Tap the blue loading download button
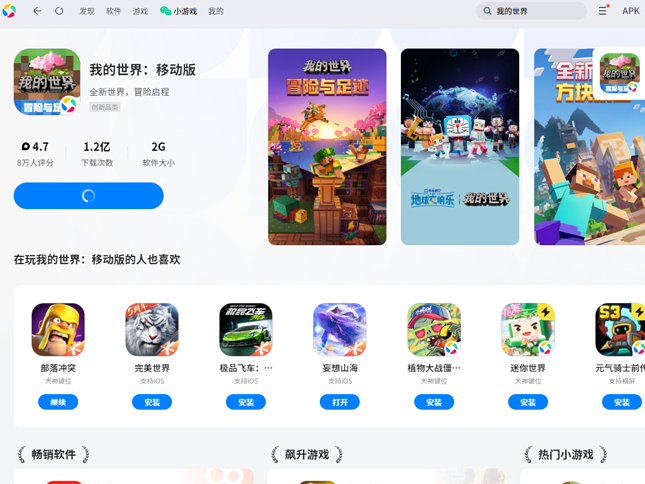The height and width of the screenshot is (484, 645). (x=88, y=196)
